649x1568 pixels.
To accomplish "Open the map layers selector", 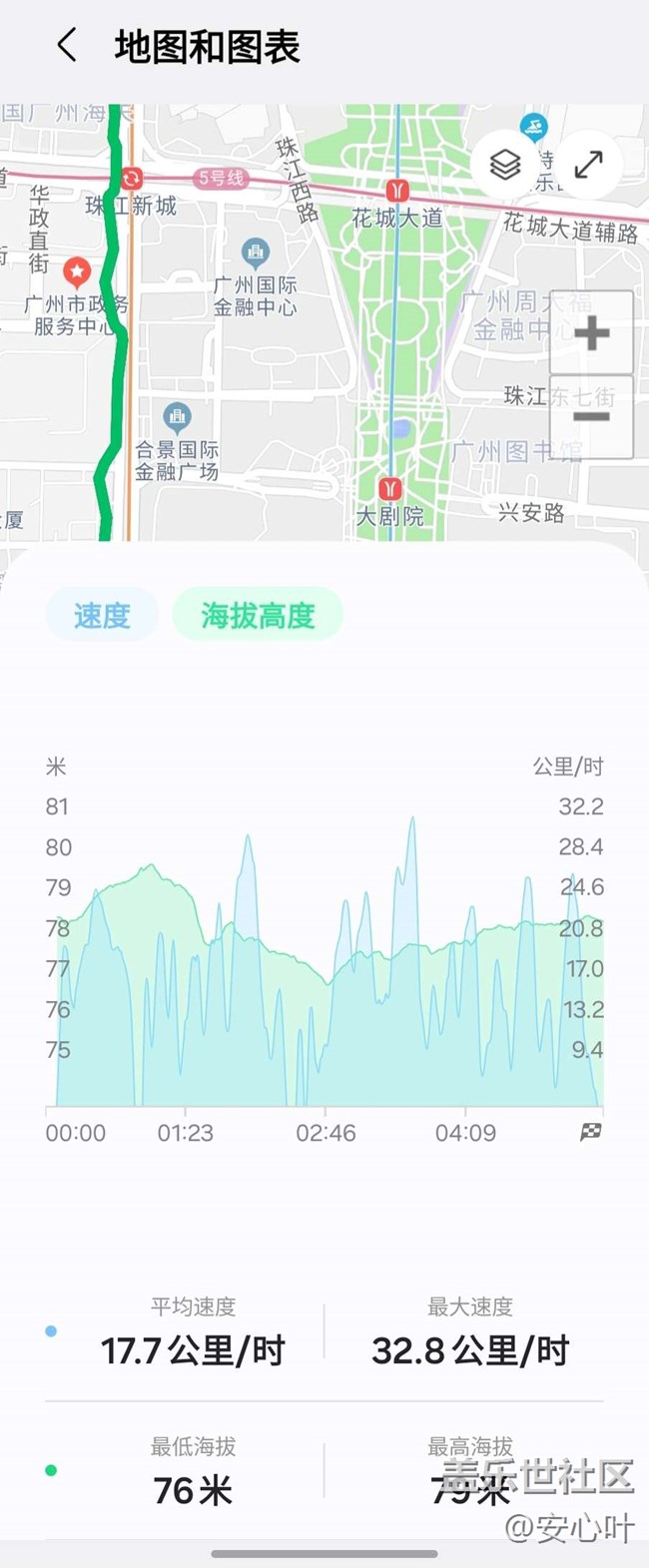I will (505, 164).
